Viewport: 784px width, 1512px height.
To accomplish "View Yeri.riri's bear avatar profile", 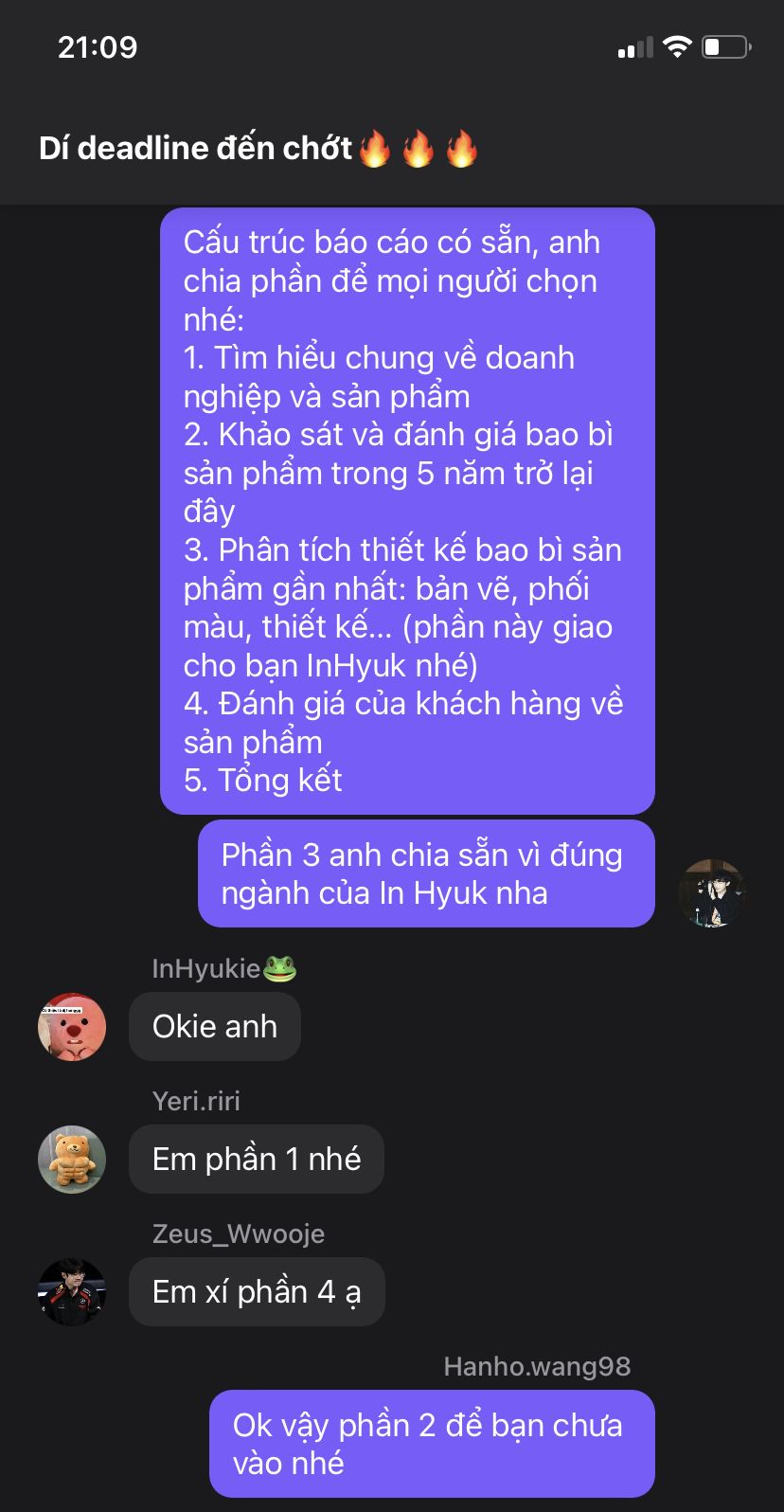I will 72,1160.
